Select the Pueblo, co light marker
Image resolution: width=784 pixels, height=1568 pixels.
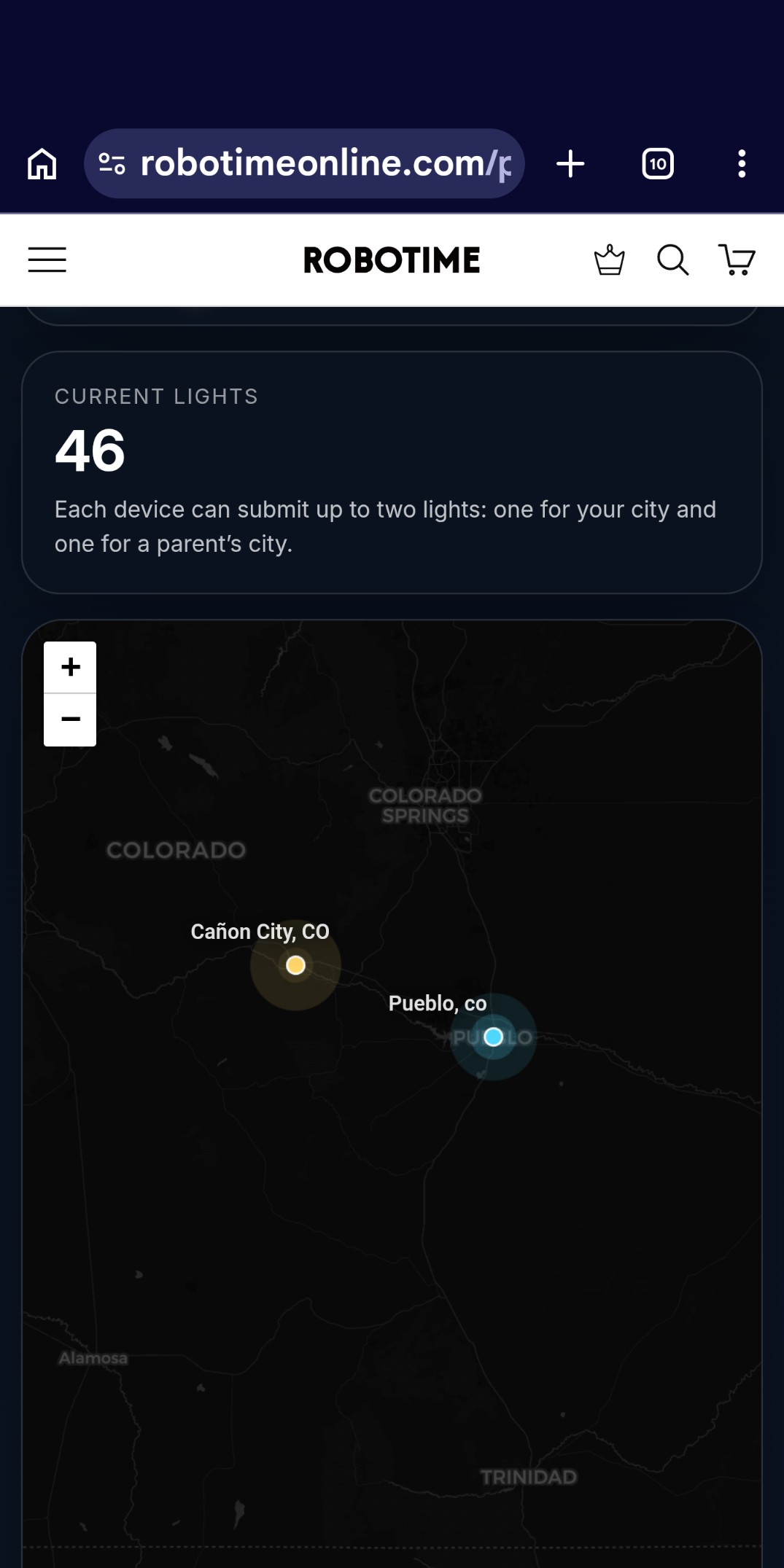[494, 1037]
